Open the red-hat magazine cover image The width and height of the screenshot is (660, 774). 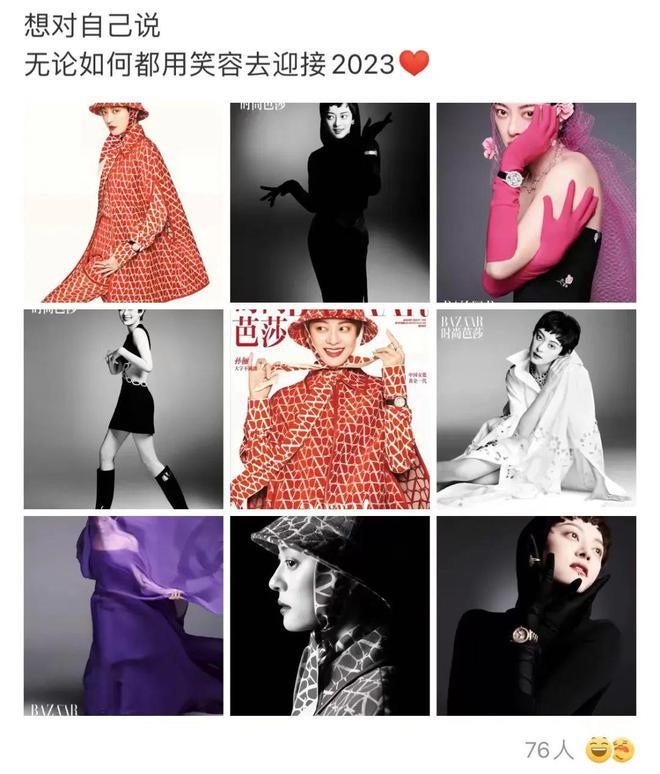[330, 409]
